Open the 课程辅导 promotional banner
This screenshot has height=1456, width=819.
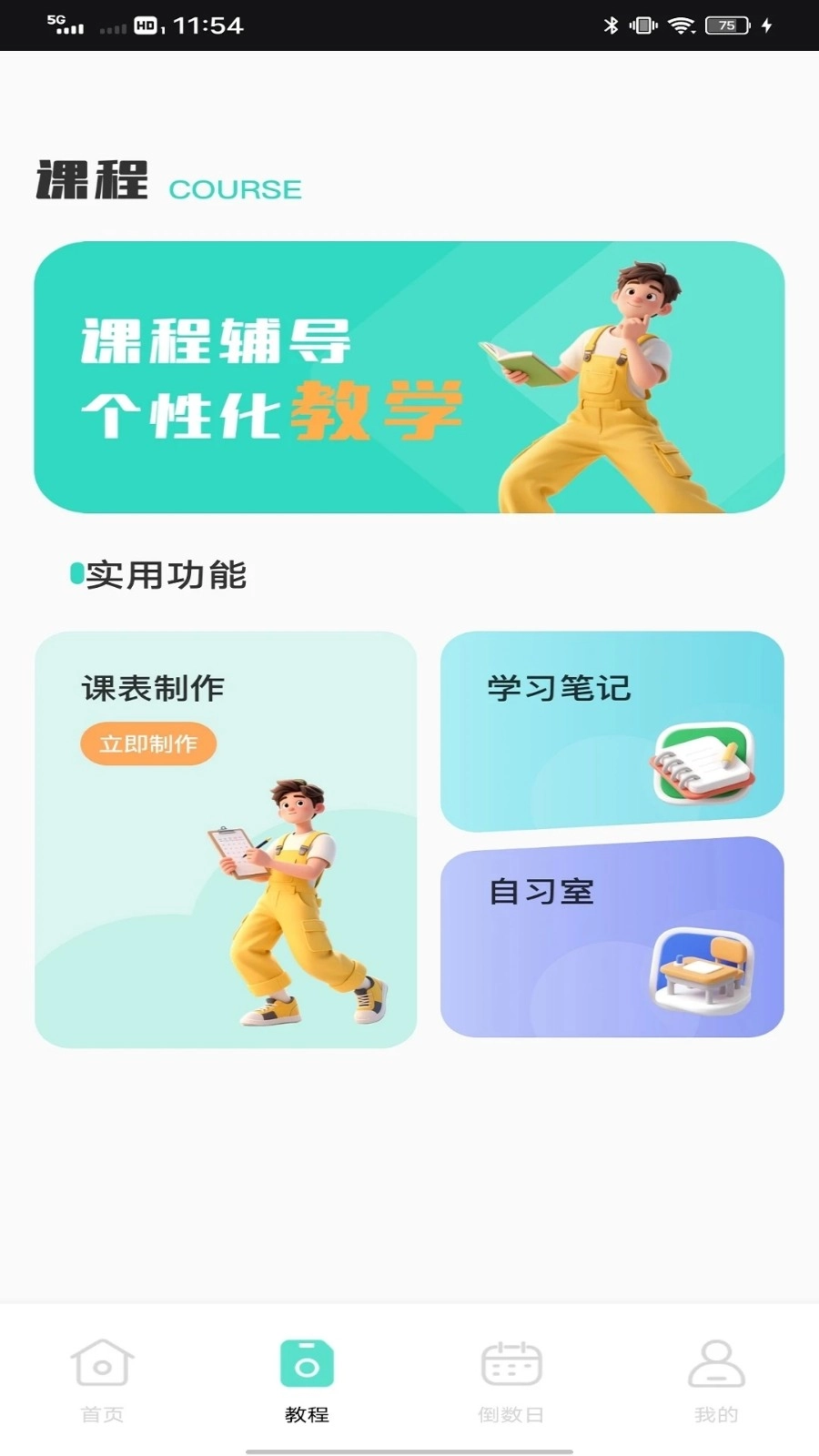[409, 375]
